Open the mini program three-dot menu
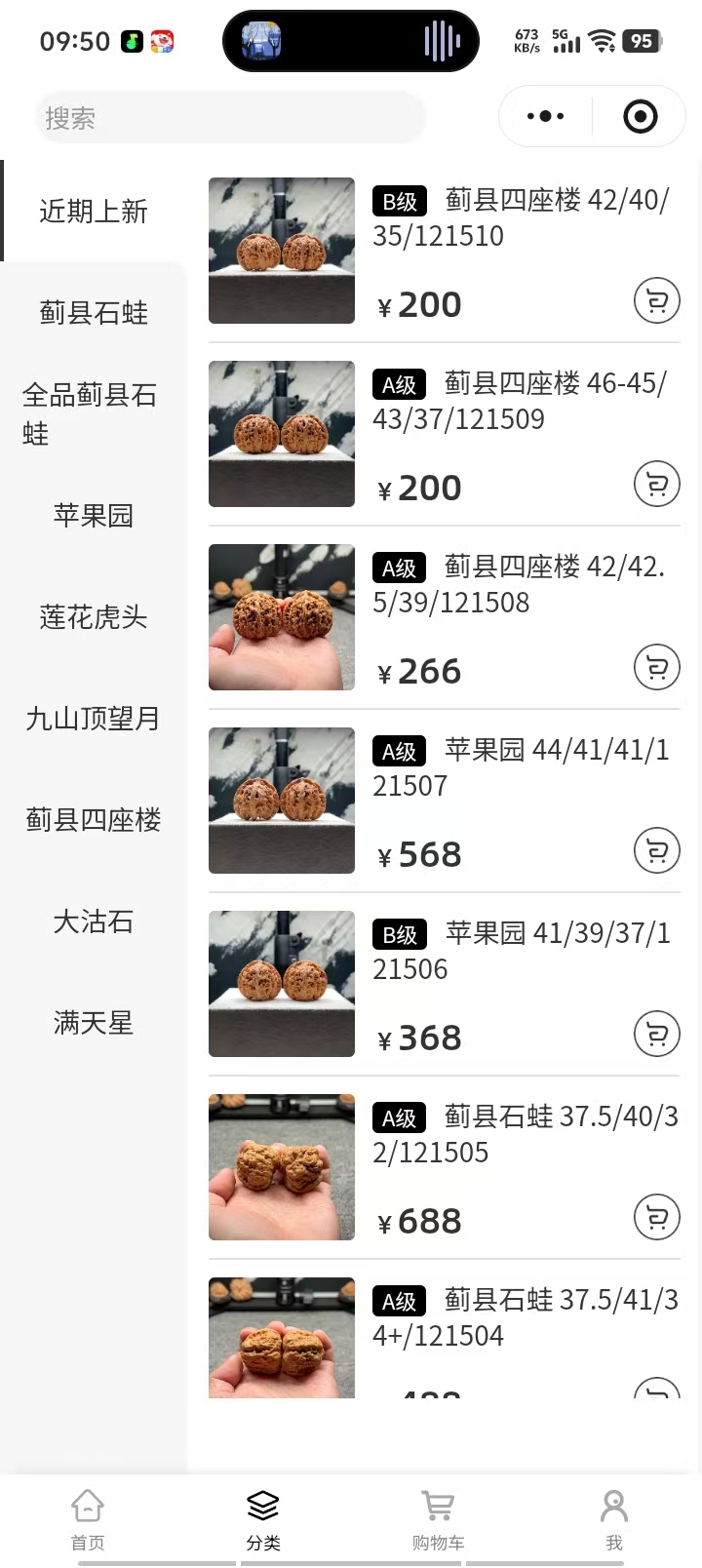This screenshot has width=702, height=1568. click(545, 117)
